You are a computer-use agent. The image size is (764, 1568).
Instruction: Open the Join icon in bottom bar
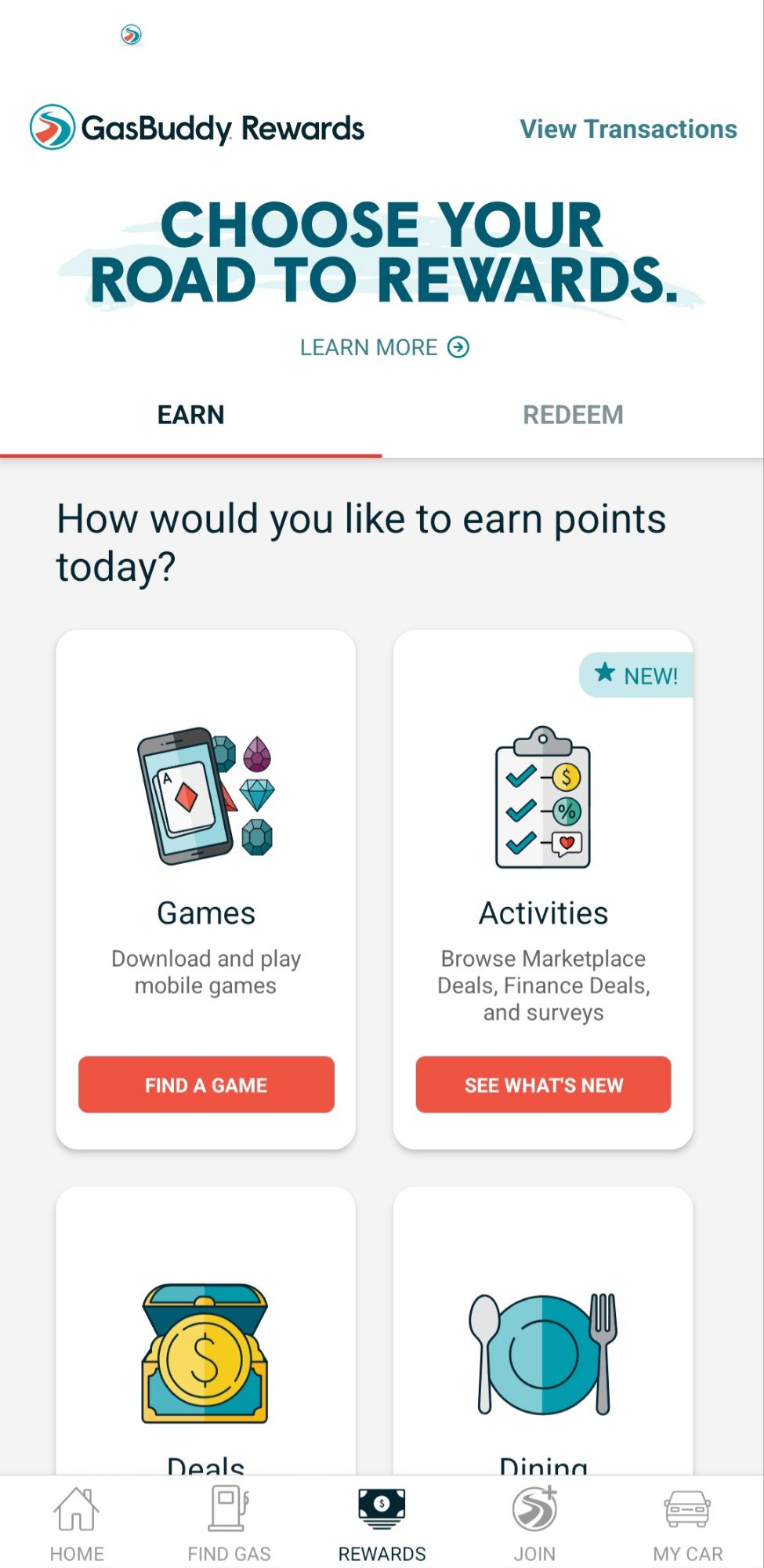click(534, 1509)
